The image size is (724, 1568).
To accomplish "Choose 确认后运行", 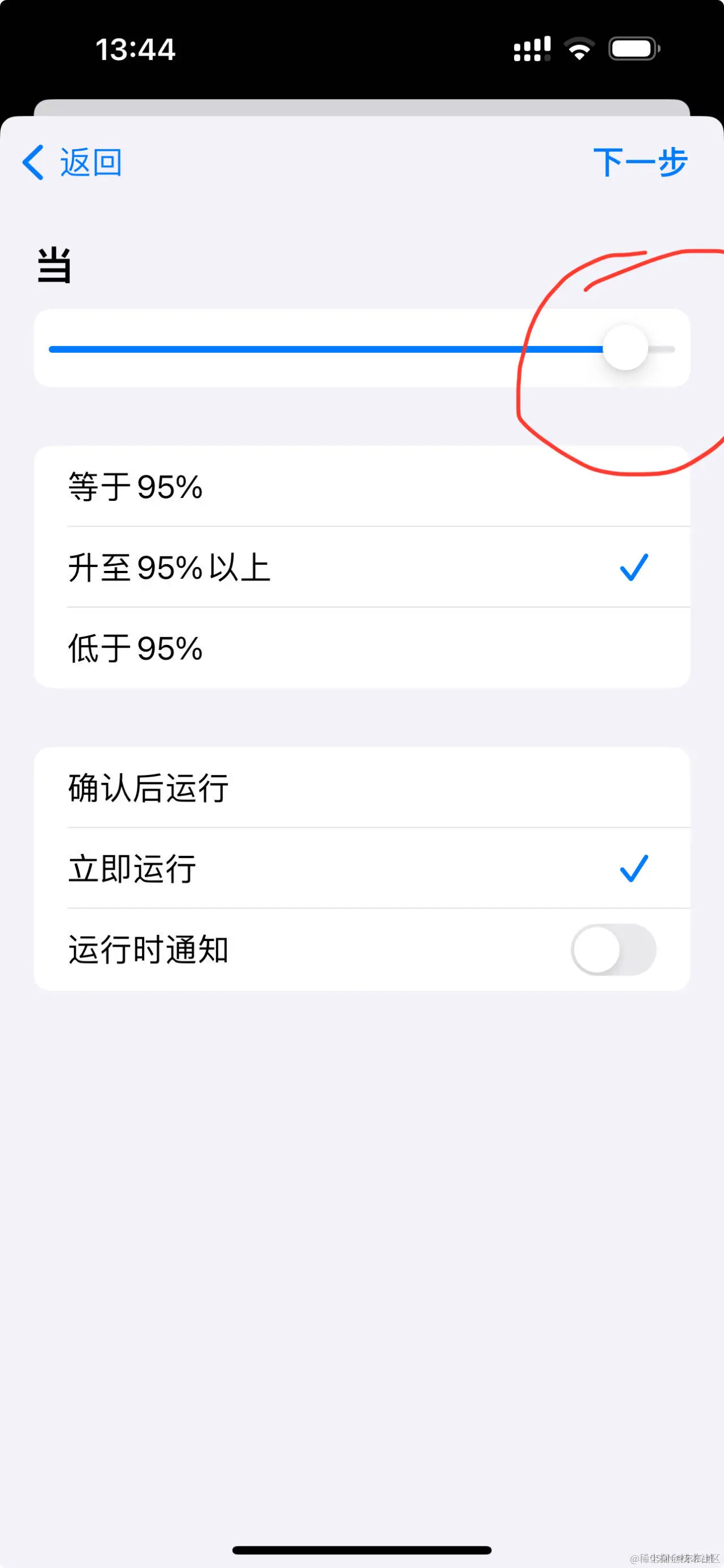I will [x=361, y=787].
